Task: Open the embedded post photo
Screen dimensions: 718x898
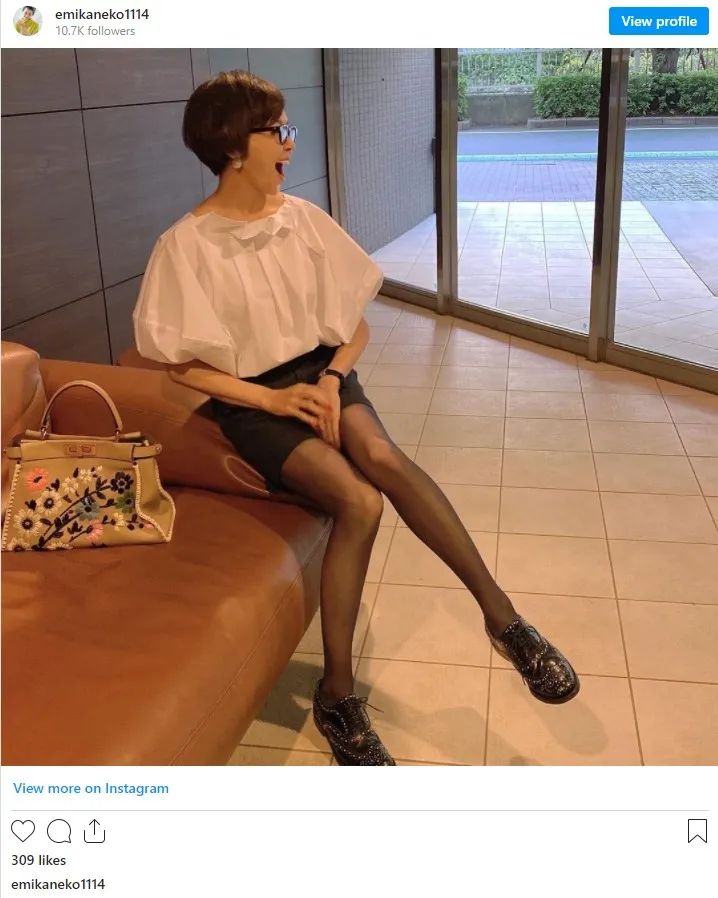Action: (x=359, y=406)
